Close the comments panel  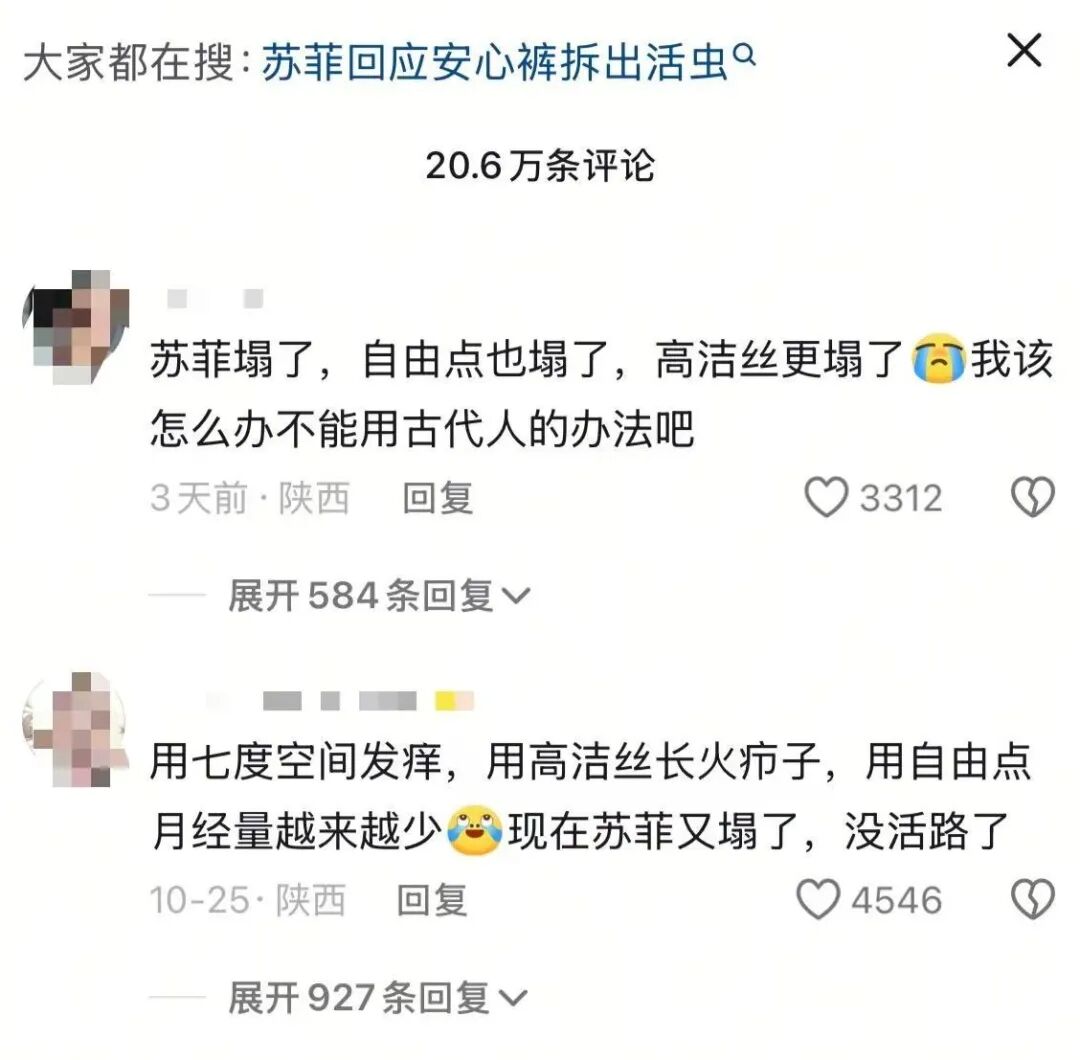(1023, 51)
